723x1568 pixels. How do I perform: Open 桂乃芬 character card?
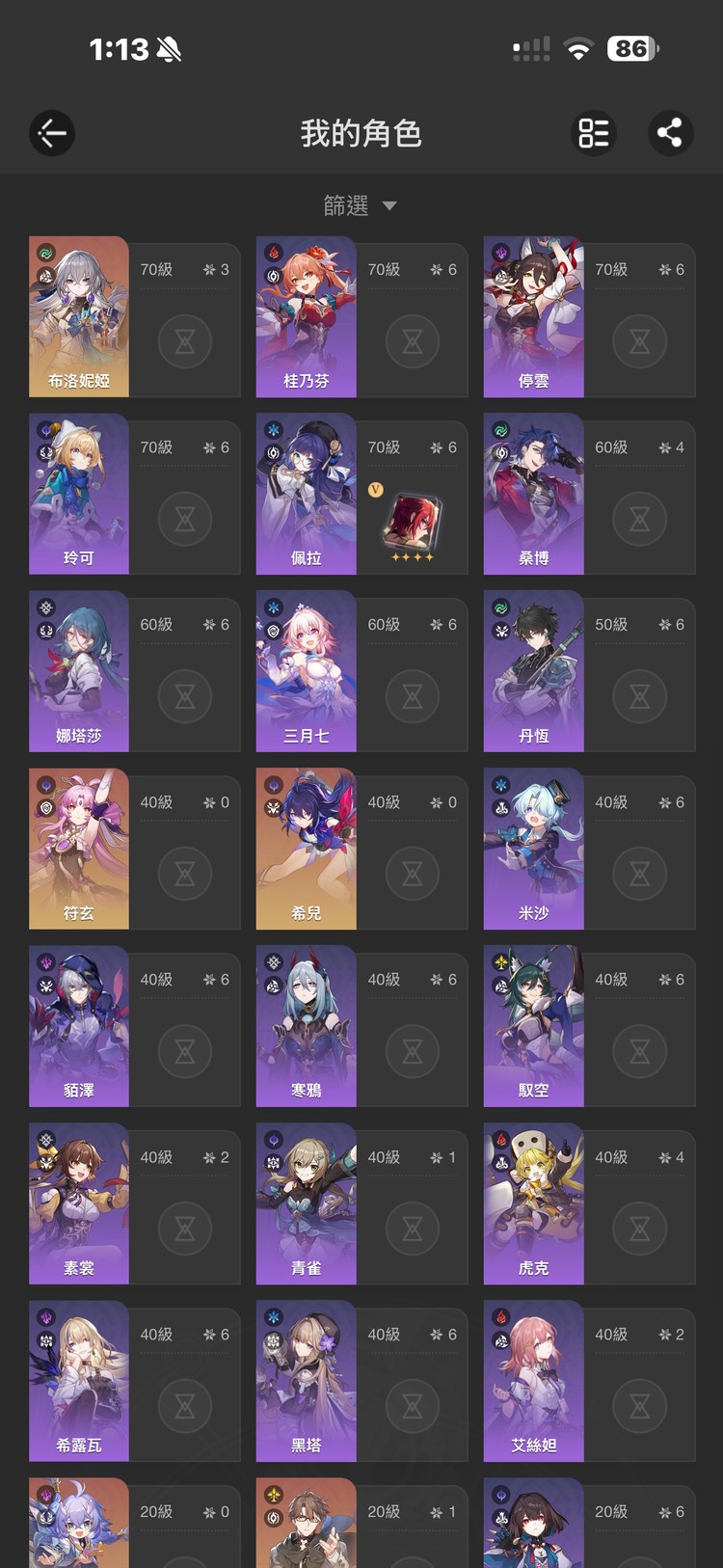click(x=307, y=316)
